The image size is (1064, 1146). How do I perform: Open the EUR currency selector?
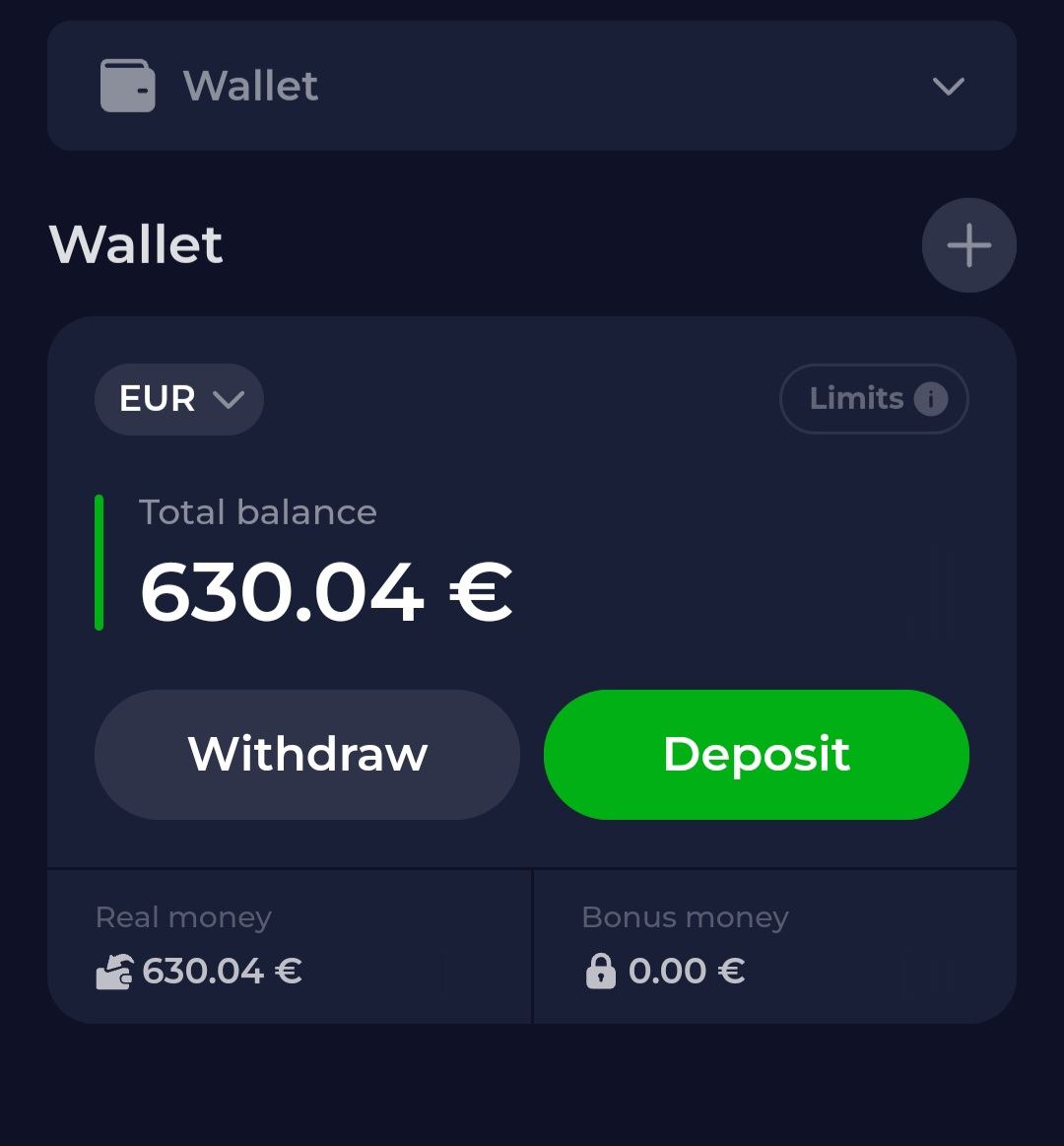[179, 399]
